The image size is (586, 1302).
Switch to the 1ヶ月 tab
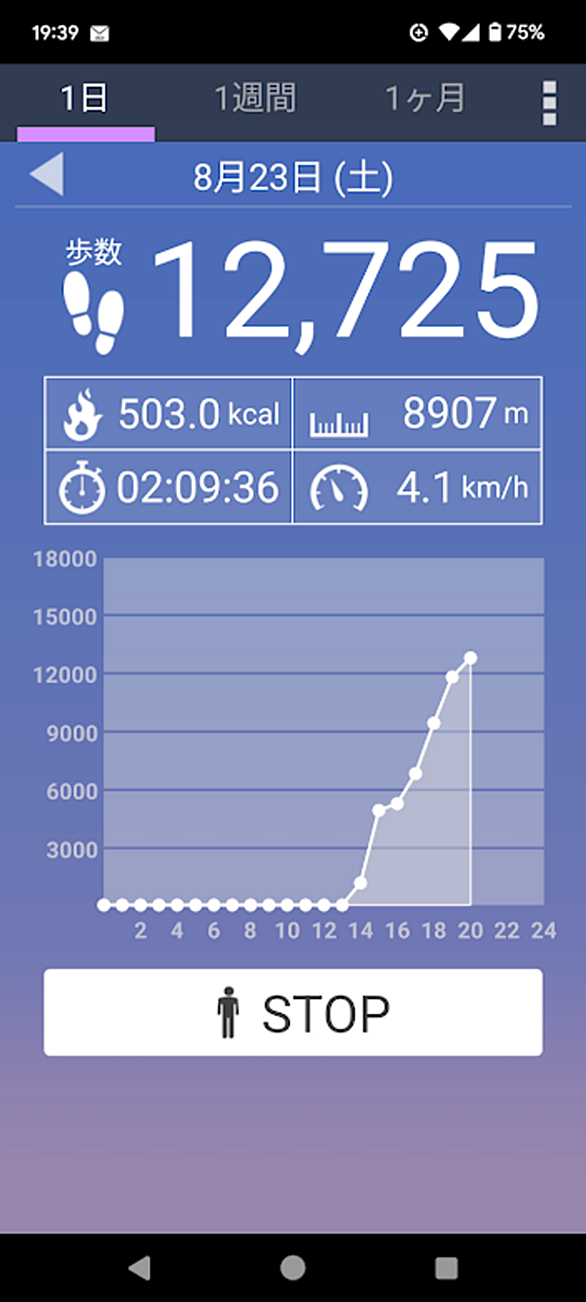[x=426, y=99]
